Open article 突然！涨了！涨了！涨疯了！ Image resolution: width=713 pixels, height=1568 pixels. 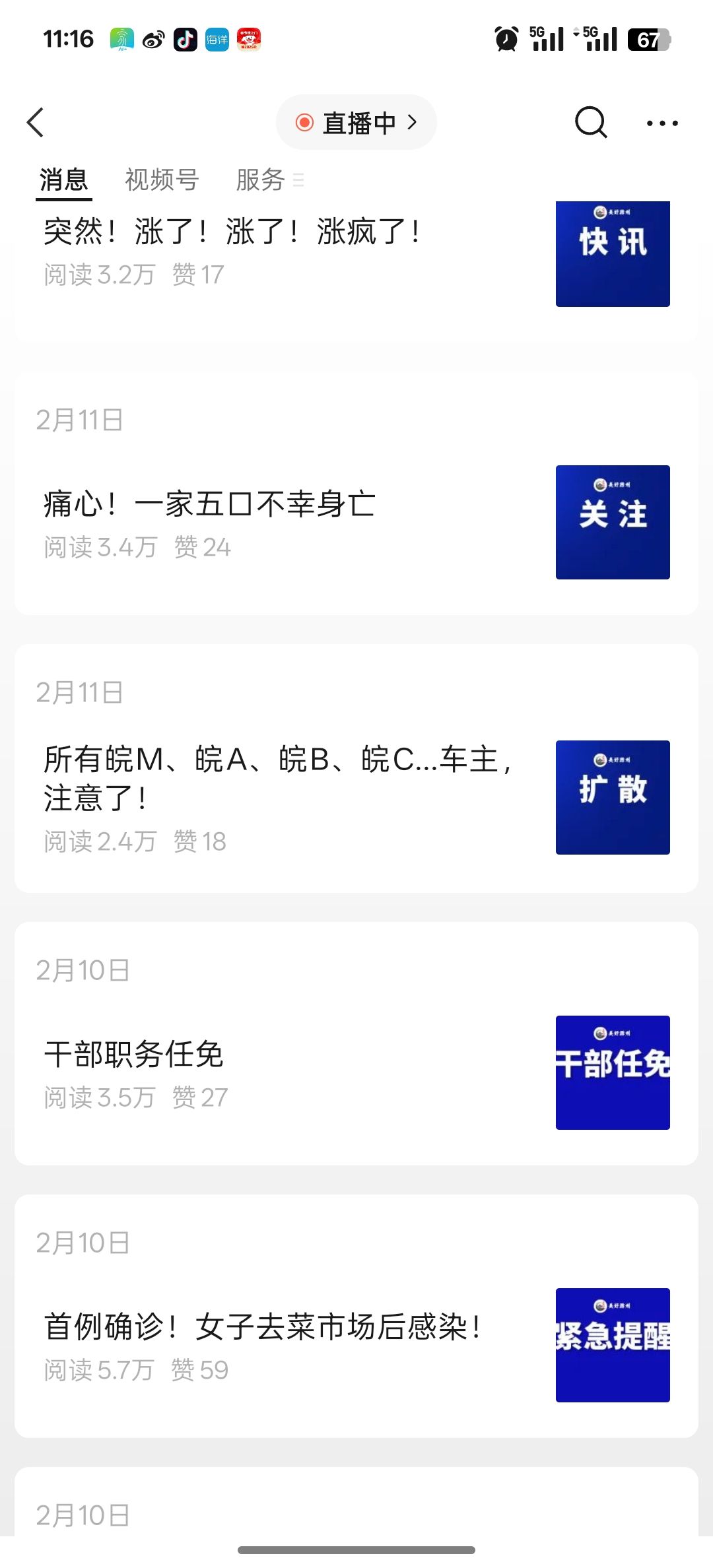coord(232,232)
